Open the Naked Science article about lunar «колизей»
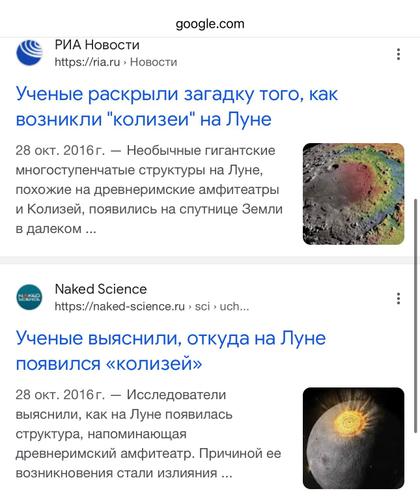The image size is (420, 499). tap(171, 350)
